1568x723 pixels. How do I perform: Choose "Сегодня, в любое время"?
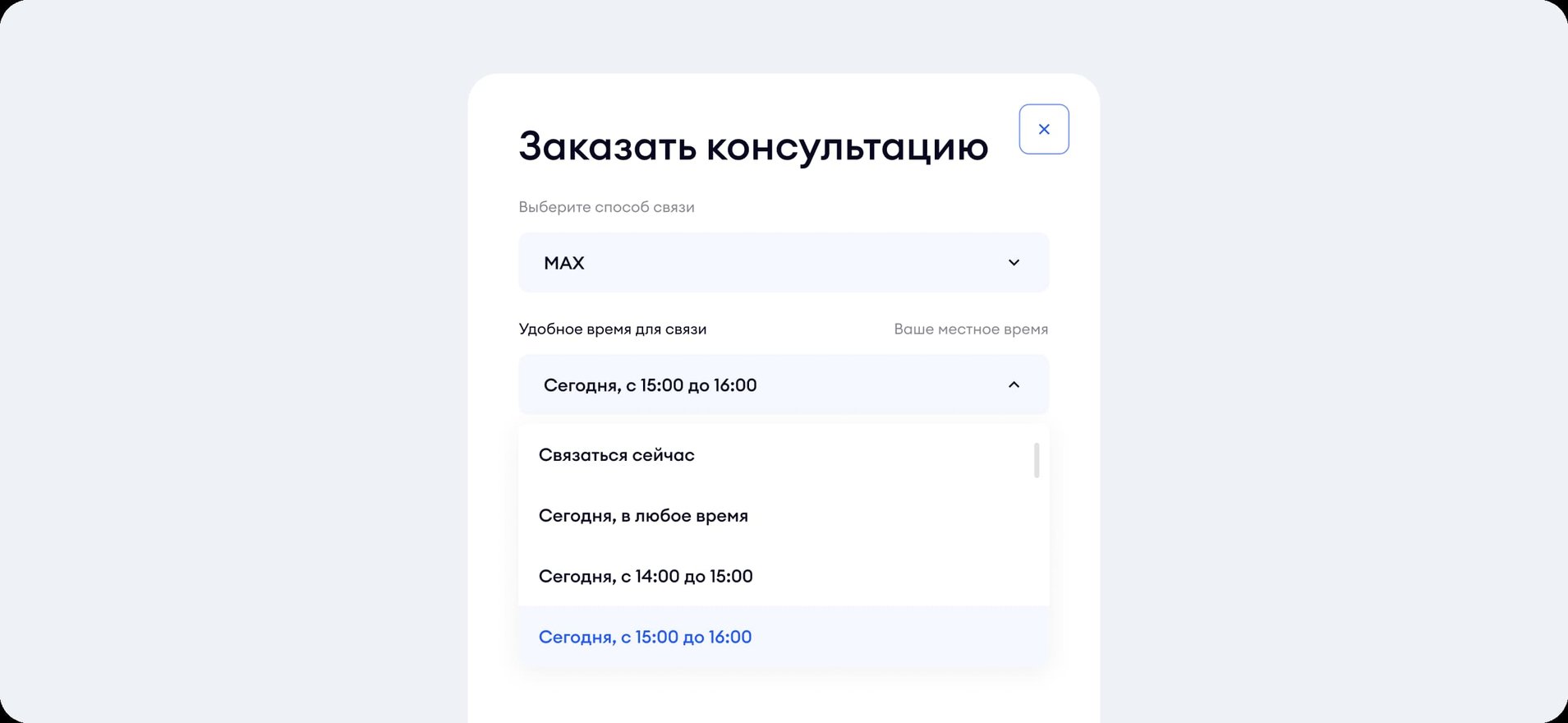click(x=643, y=516)
